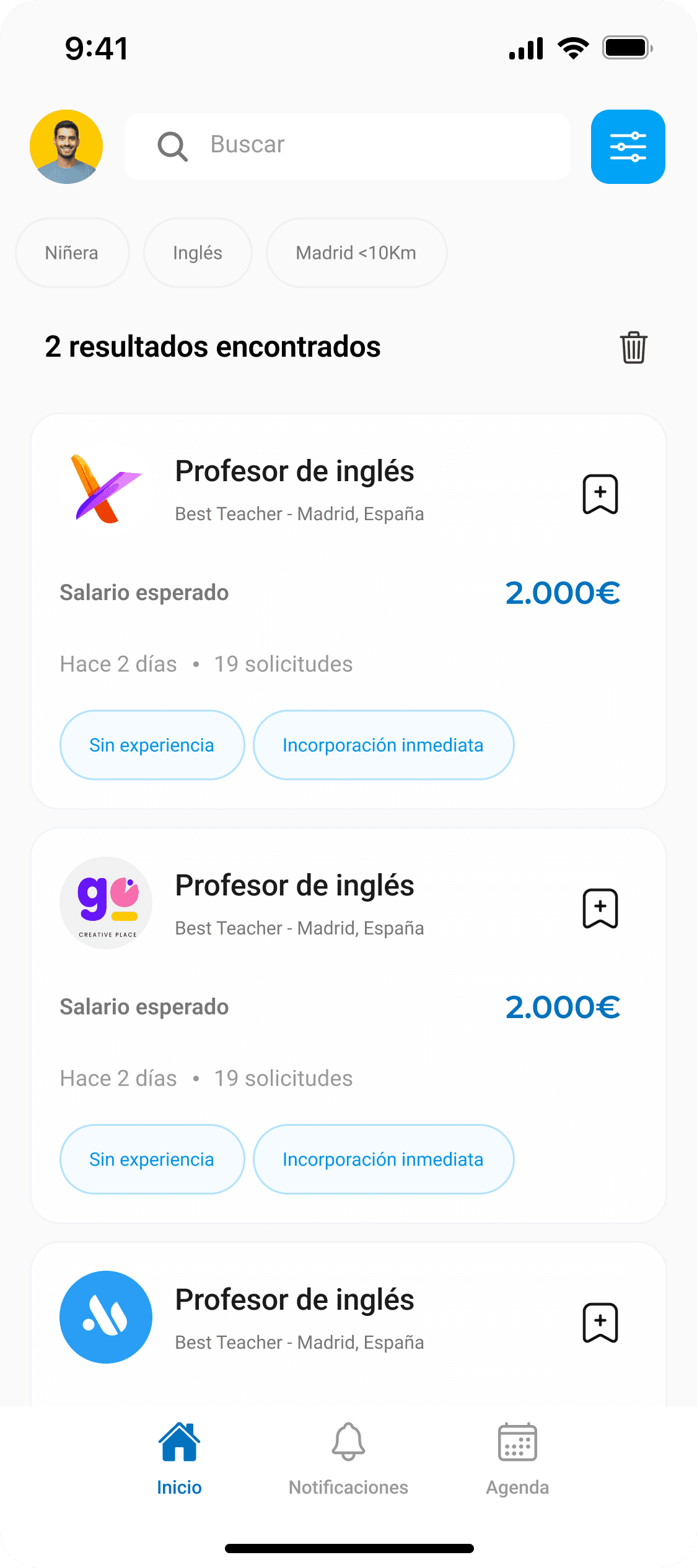Remove the Niñera filter chip
697x1568 pixels.
click(x=71, y=253)
